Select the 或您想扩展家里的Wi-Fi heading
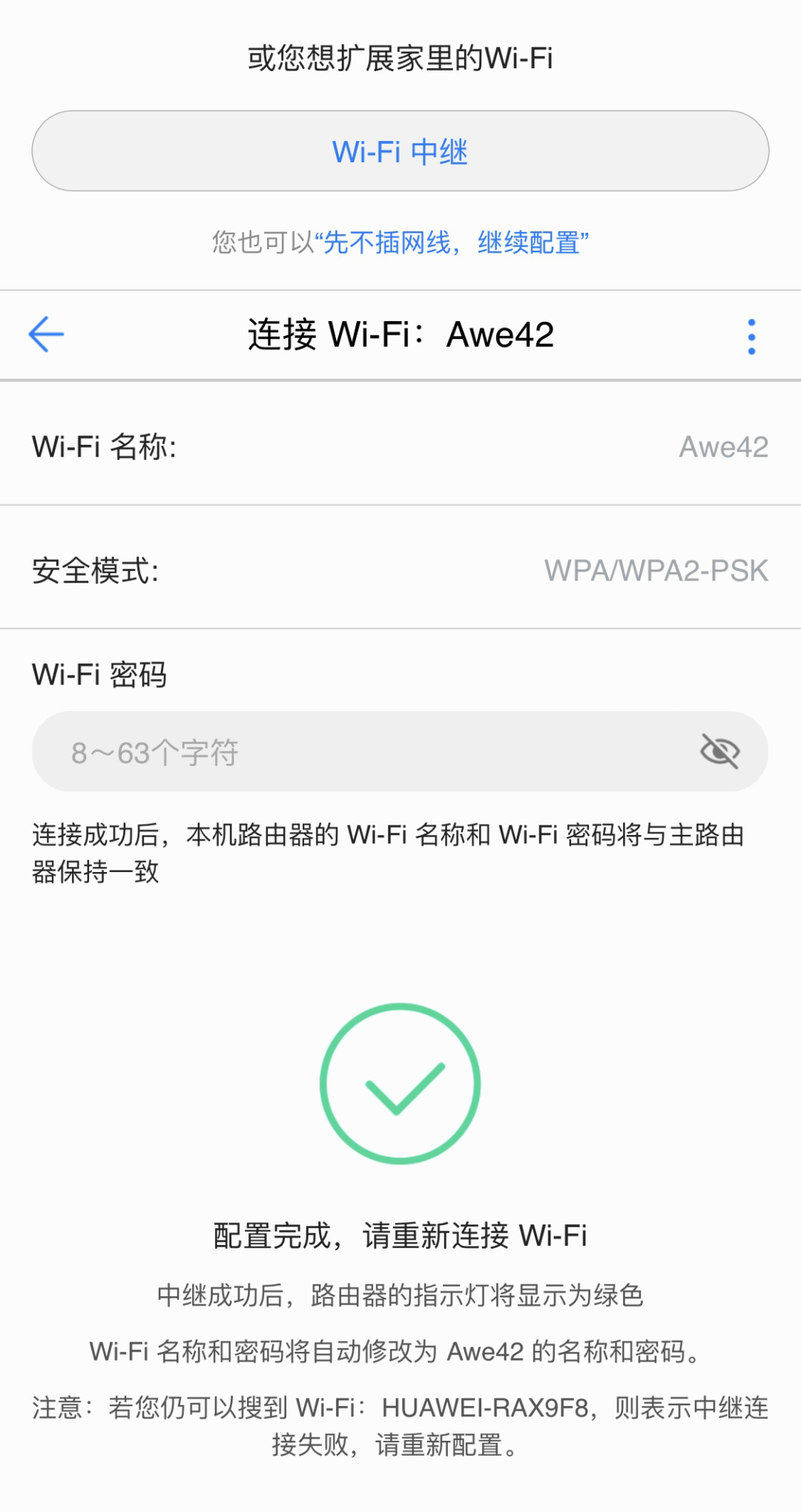Screen dimensions: 801x1512 (x=400, y=58)
